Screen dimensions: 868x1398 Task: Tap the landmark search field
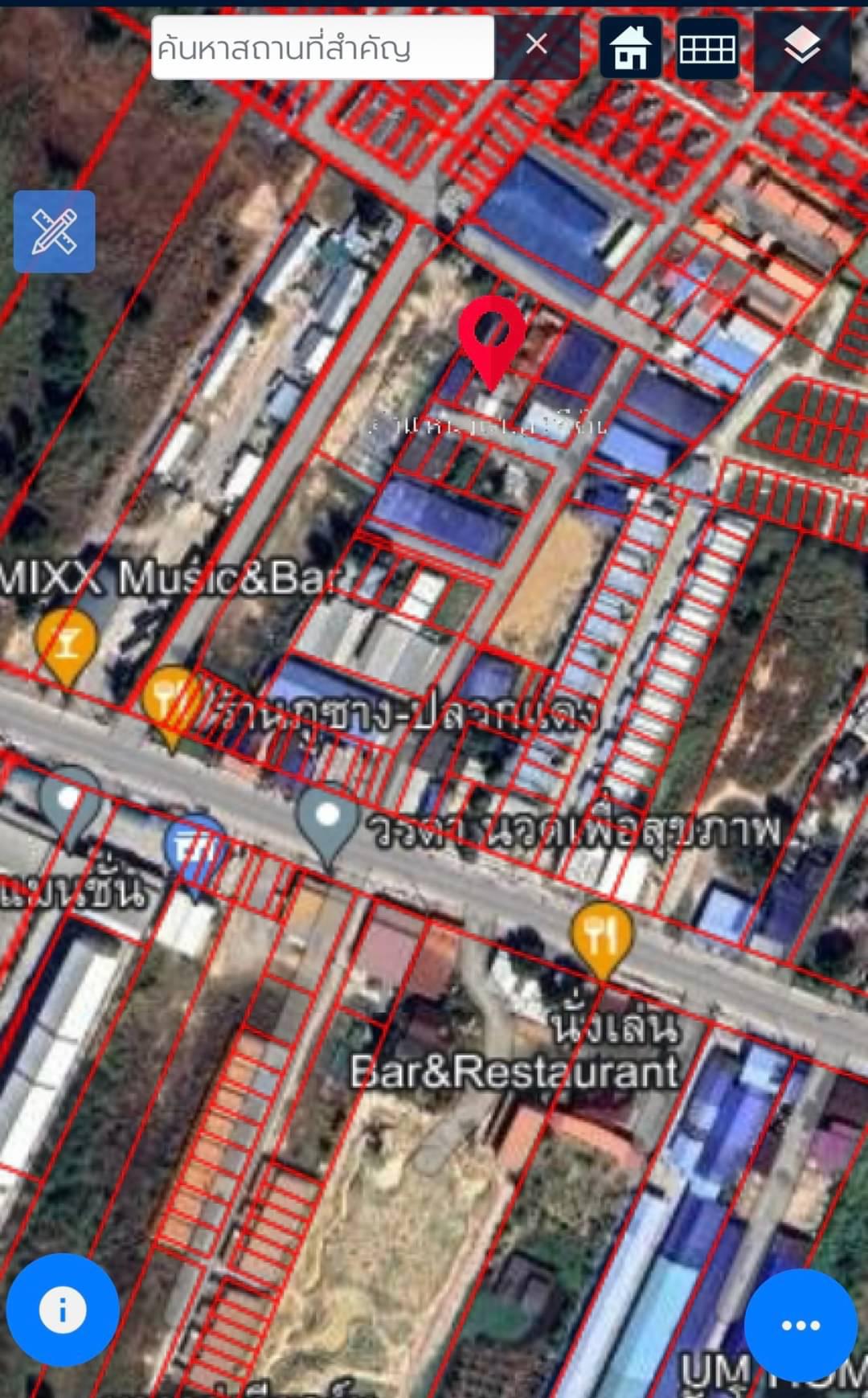point(322,47)
